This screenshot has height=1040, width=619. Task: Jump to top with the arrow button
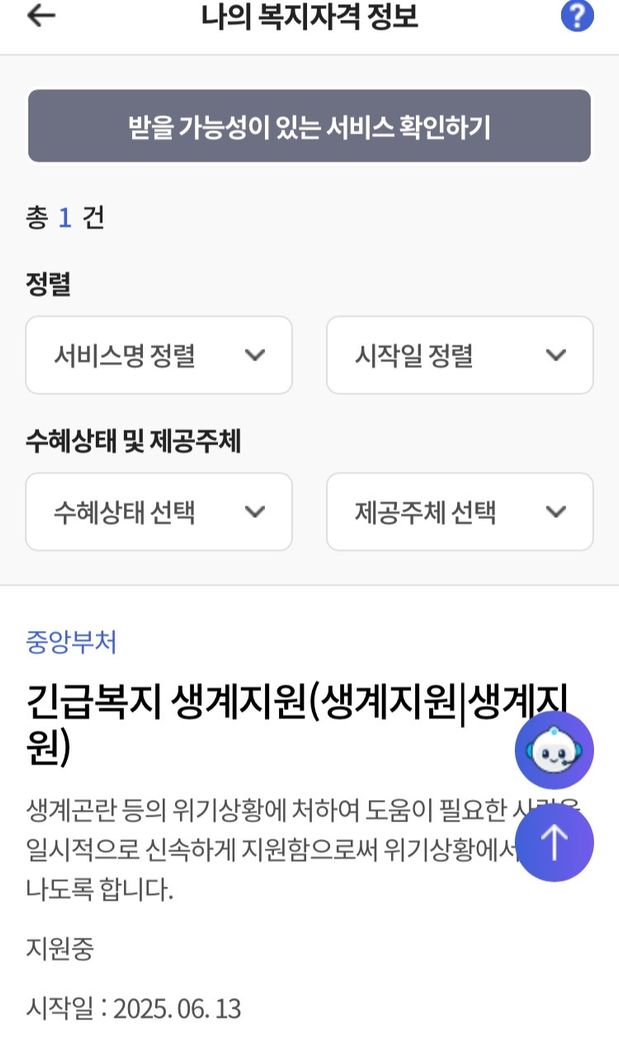click(x=554, y=842)
